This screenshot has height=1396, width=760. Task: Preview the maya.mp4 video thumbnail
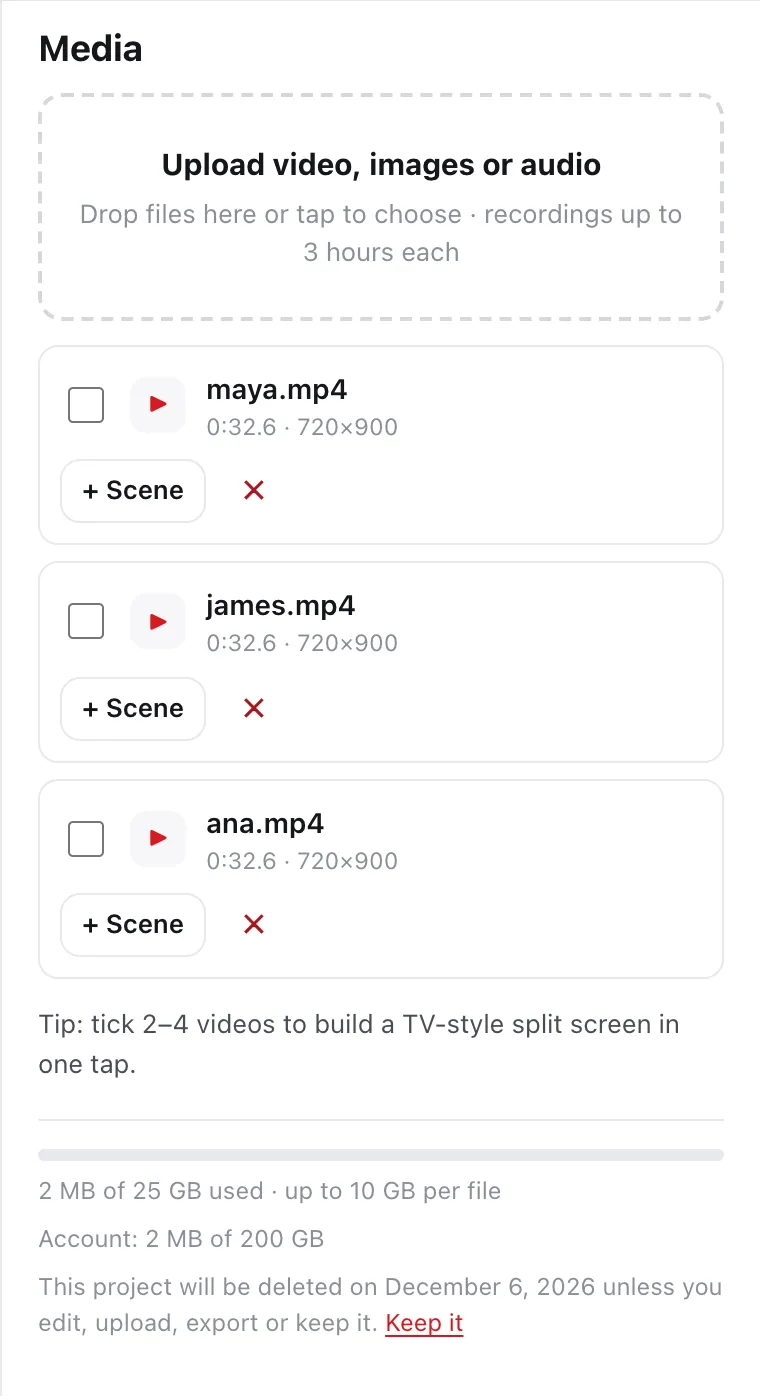(158, 405)
